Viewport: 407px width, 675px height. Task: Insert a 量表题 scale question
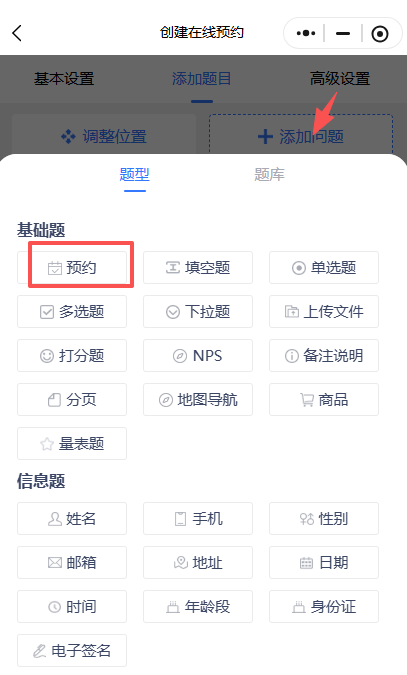(72, 443)
